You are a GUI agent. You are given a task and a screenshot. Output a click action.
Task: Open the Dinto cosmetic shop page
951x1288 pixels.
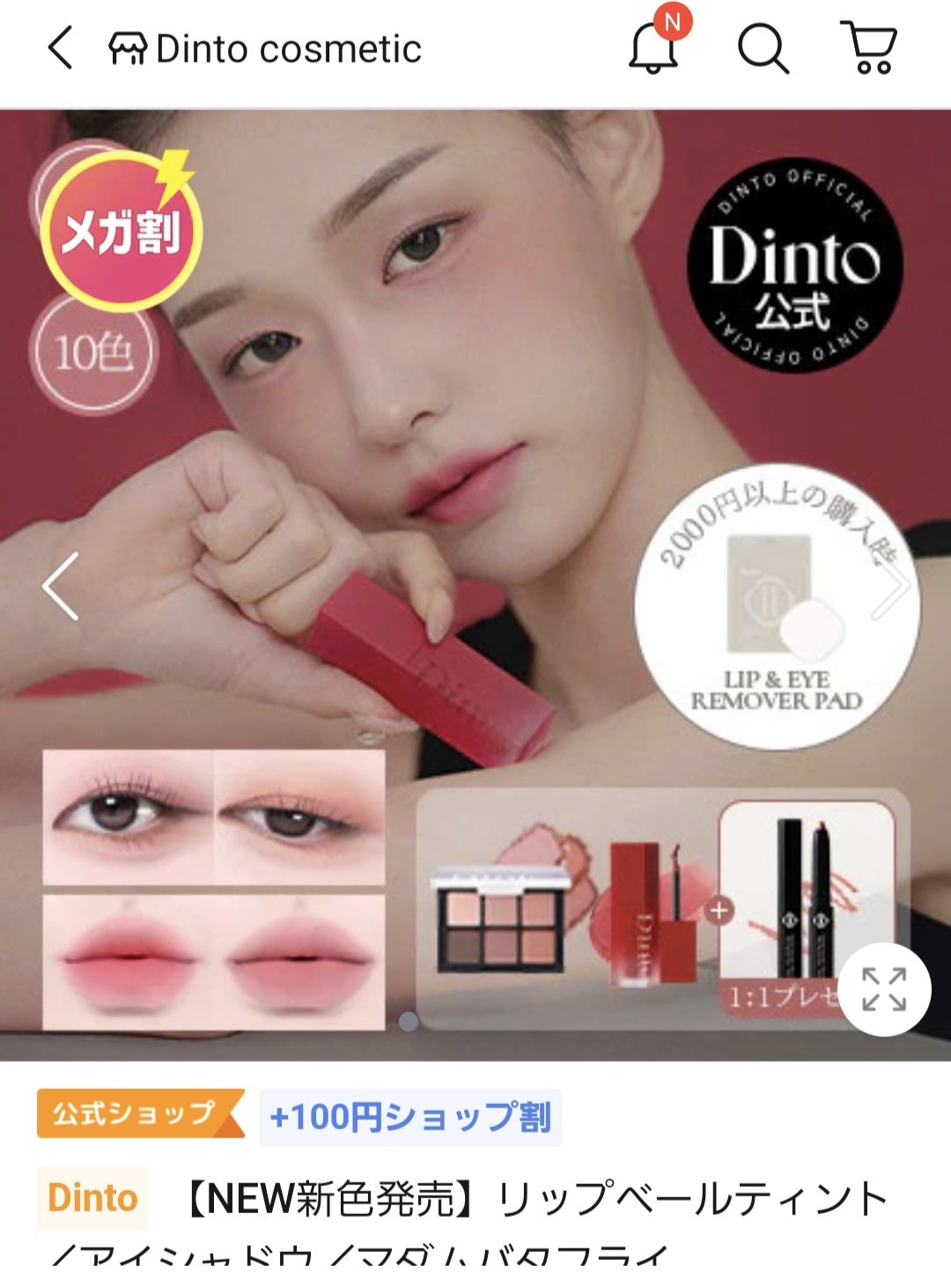pos(264,49)
